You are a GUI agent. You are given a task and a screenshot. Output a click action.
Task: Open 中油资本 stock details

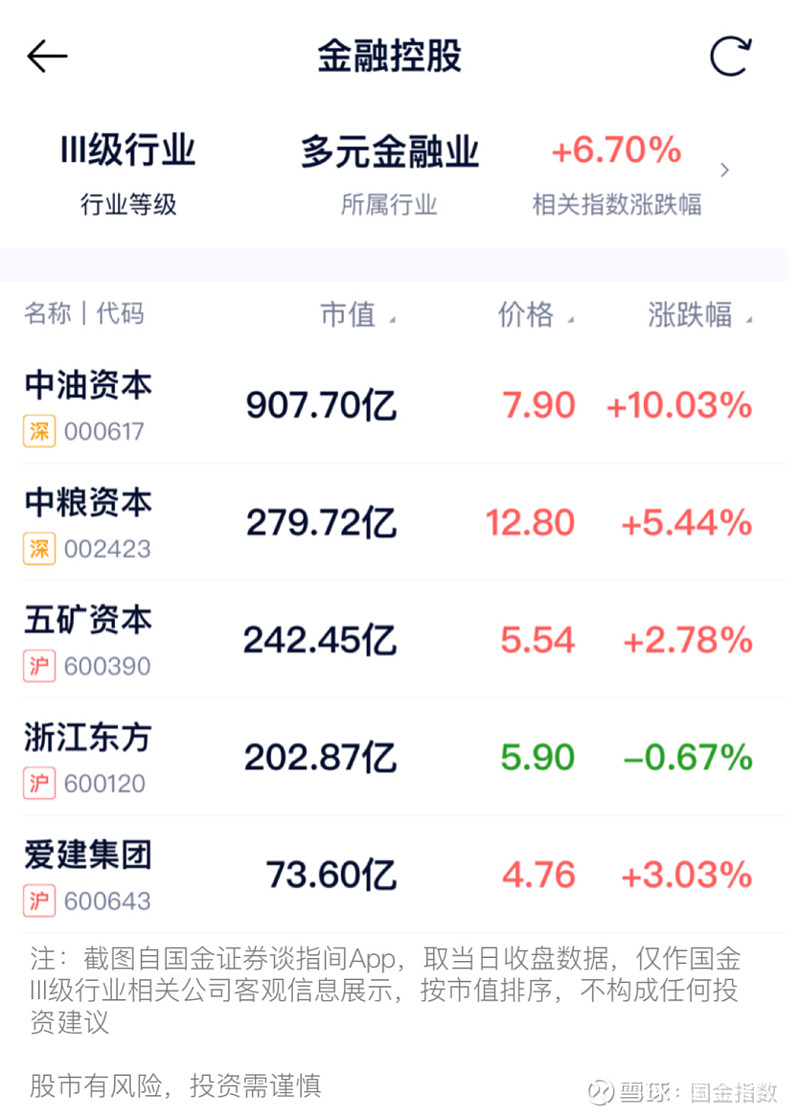click(87, 385)
